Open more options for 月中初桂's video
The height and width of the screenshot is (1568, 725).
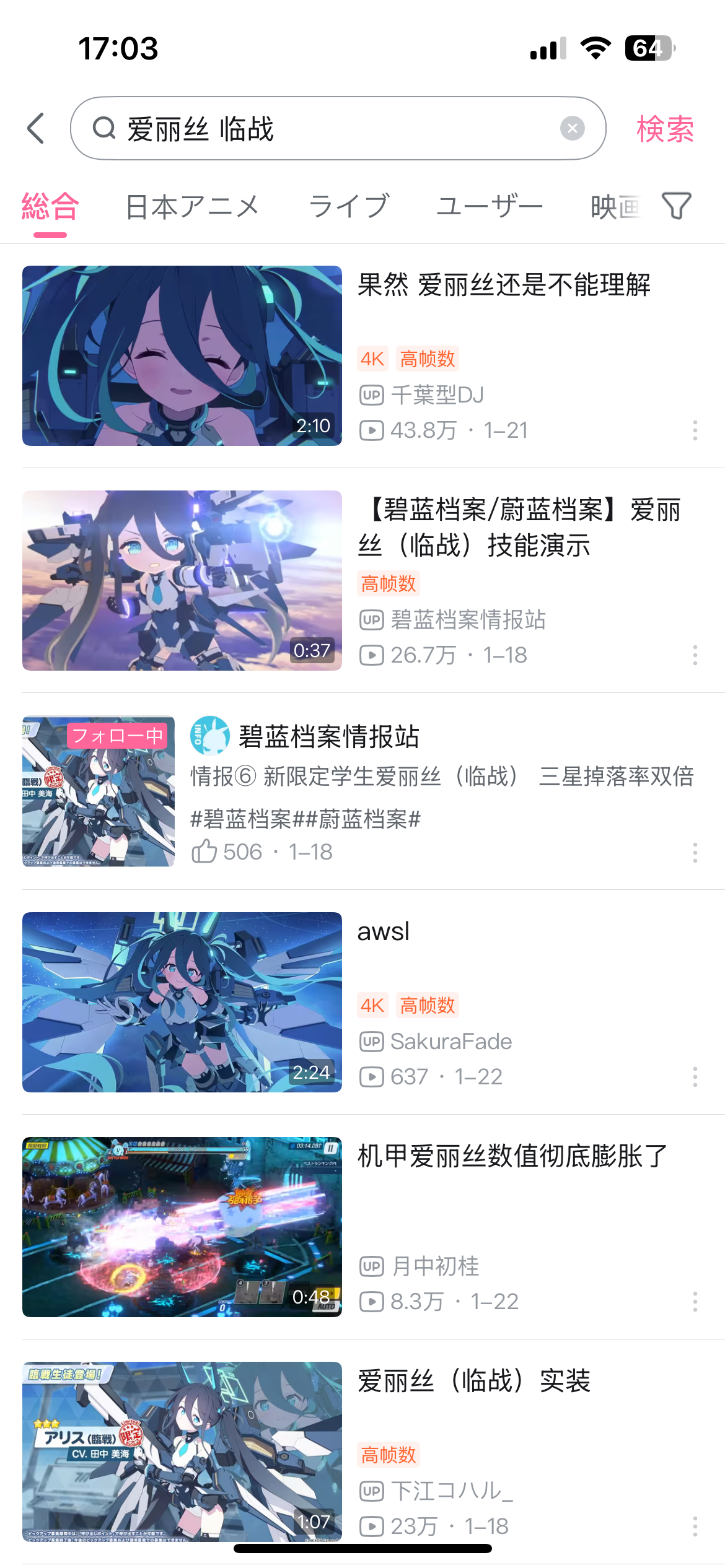pos(695,1302)
